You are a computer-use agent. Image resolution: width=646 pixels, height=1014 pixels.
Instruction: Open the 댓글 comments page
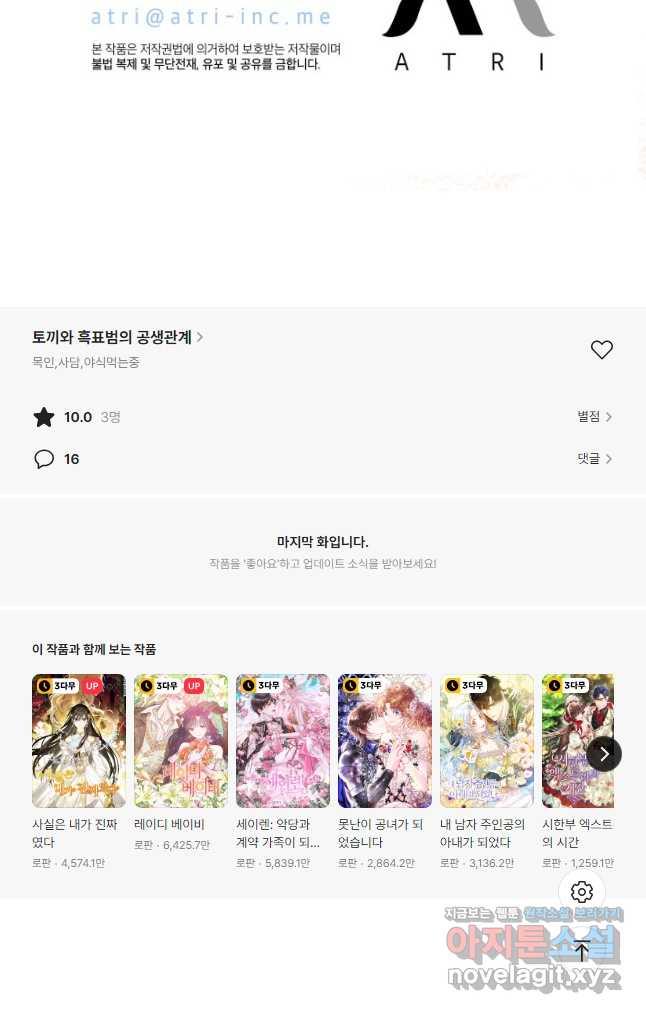pos(594,459)
